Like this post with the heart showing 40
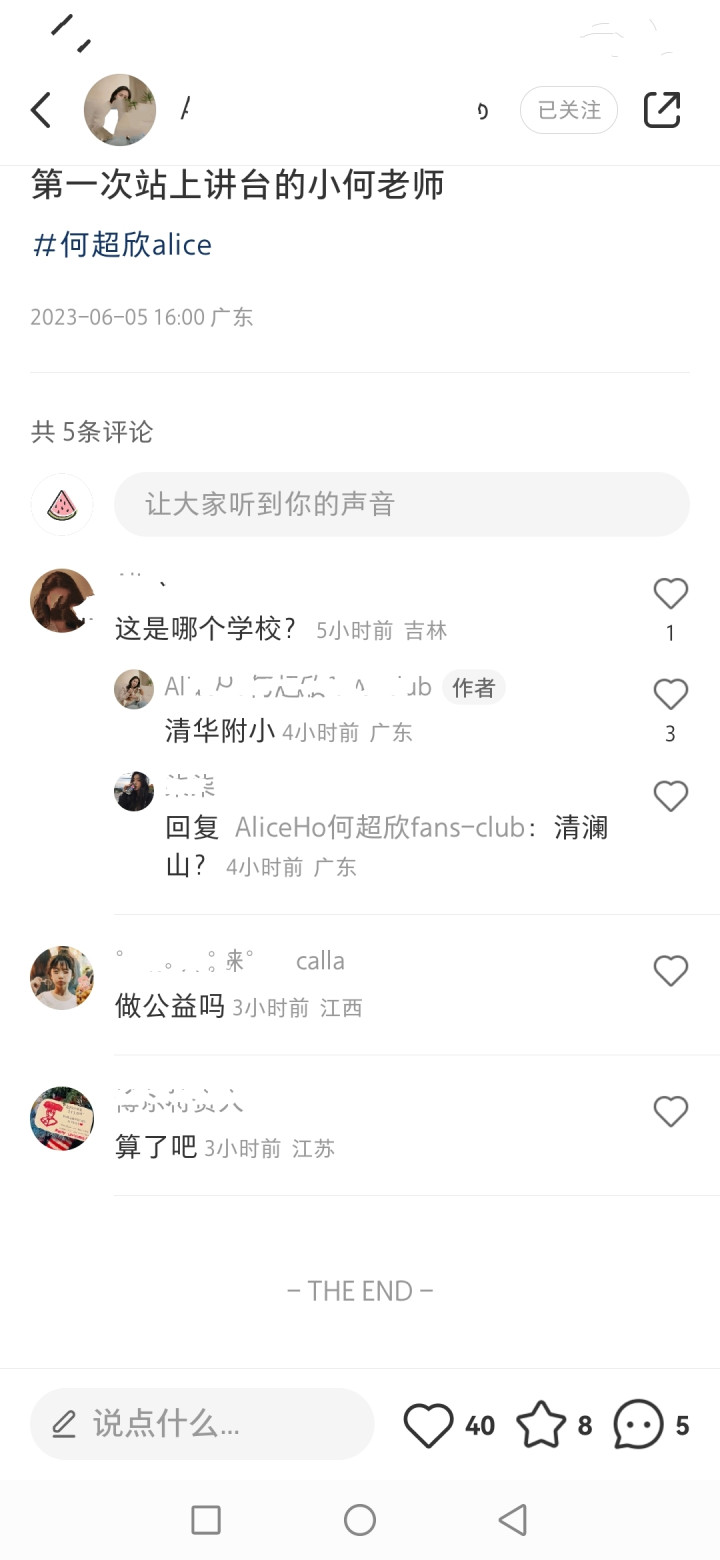The height and width of the screenshot is (1560, 720). [x=429, y=1425]
